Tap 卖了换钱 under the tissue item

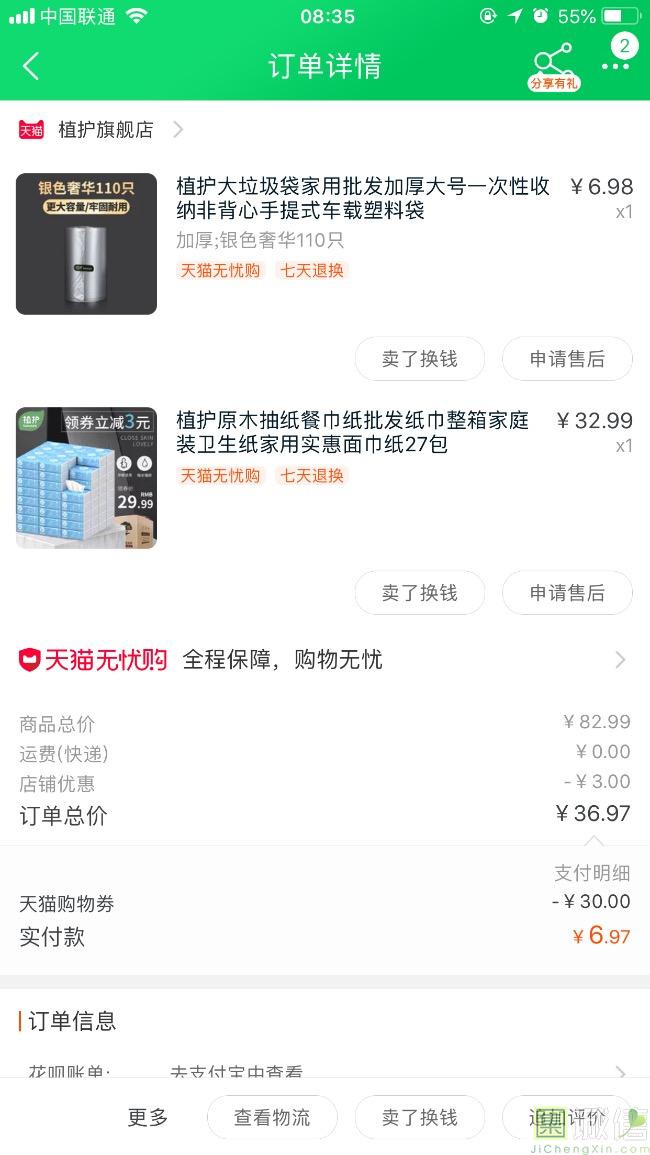tap(420, 593)
